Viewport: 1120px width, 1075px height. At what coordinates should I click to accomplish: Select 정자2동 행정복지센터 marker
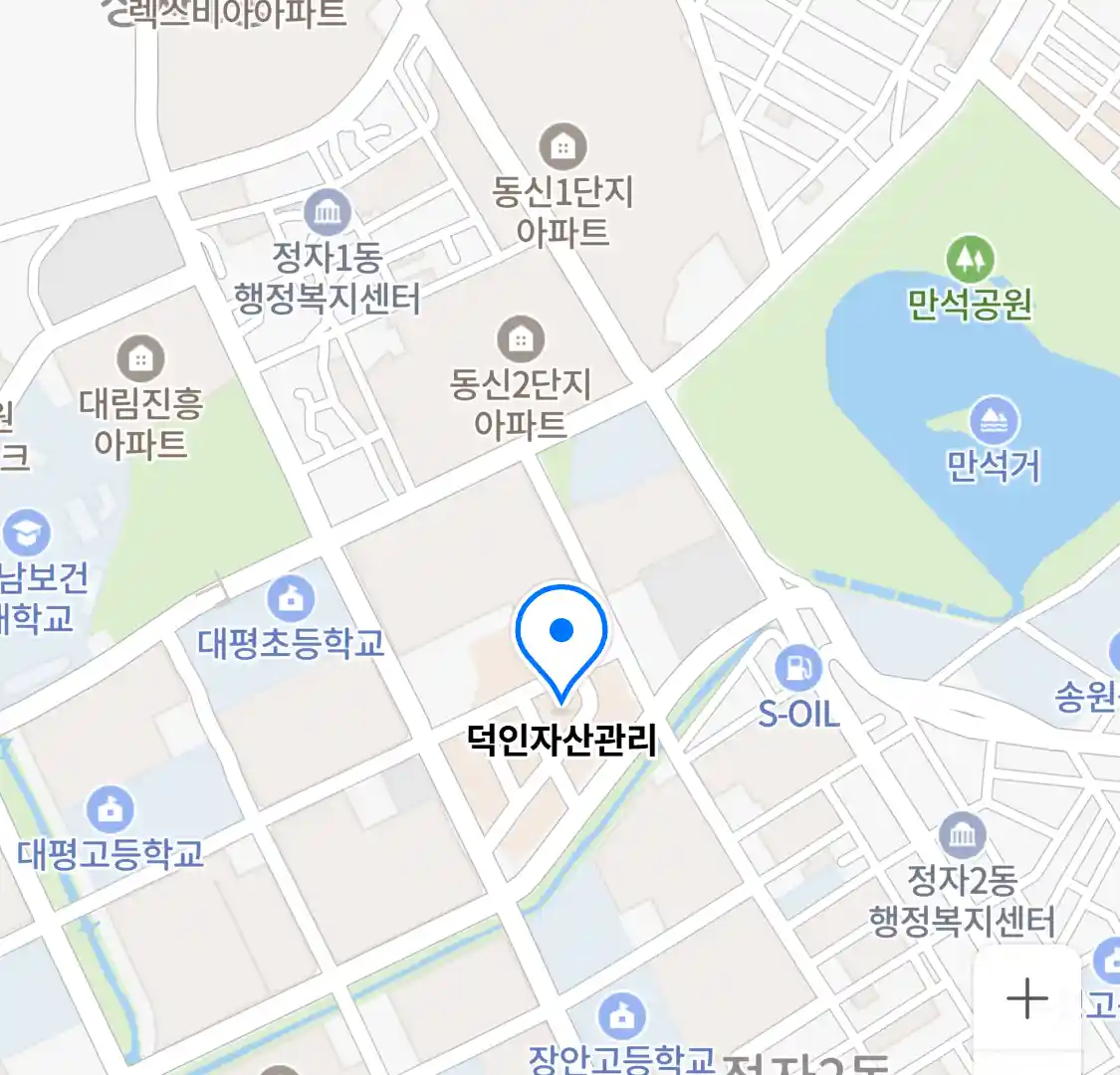pos(962,836)
